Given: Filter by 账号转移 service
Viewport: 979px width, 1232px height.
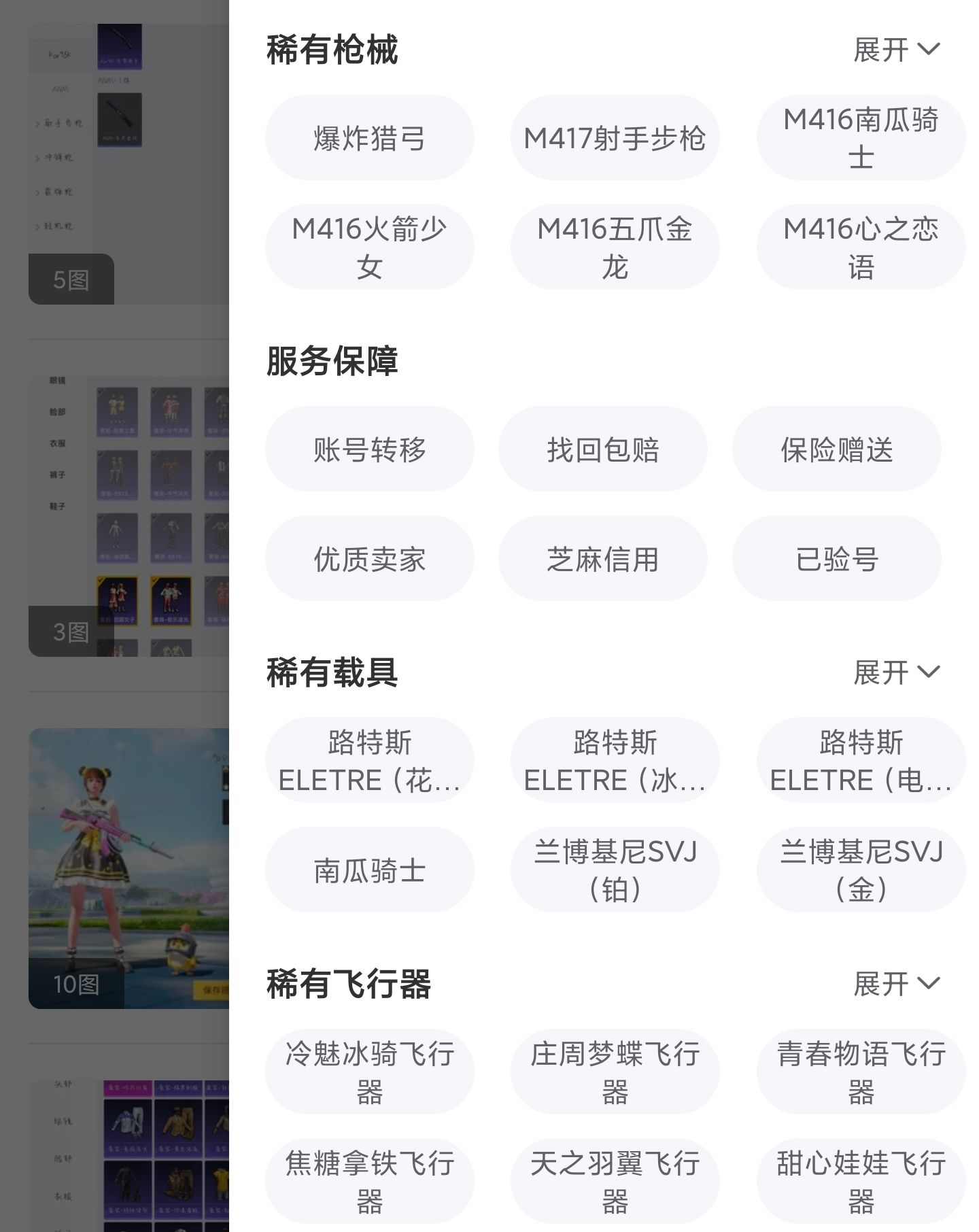Looking at the screenshot, I should coord(369,449).
